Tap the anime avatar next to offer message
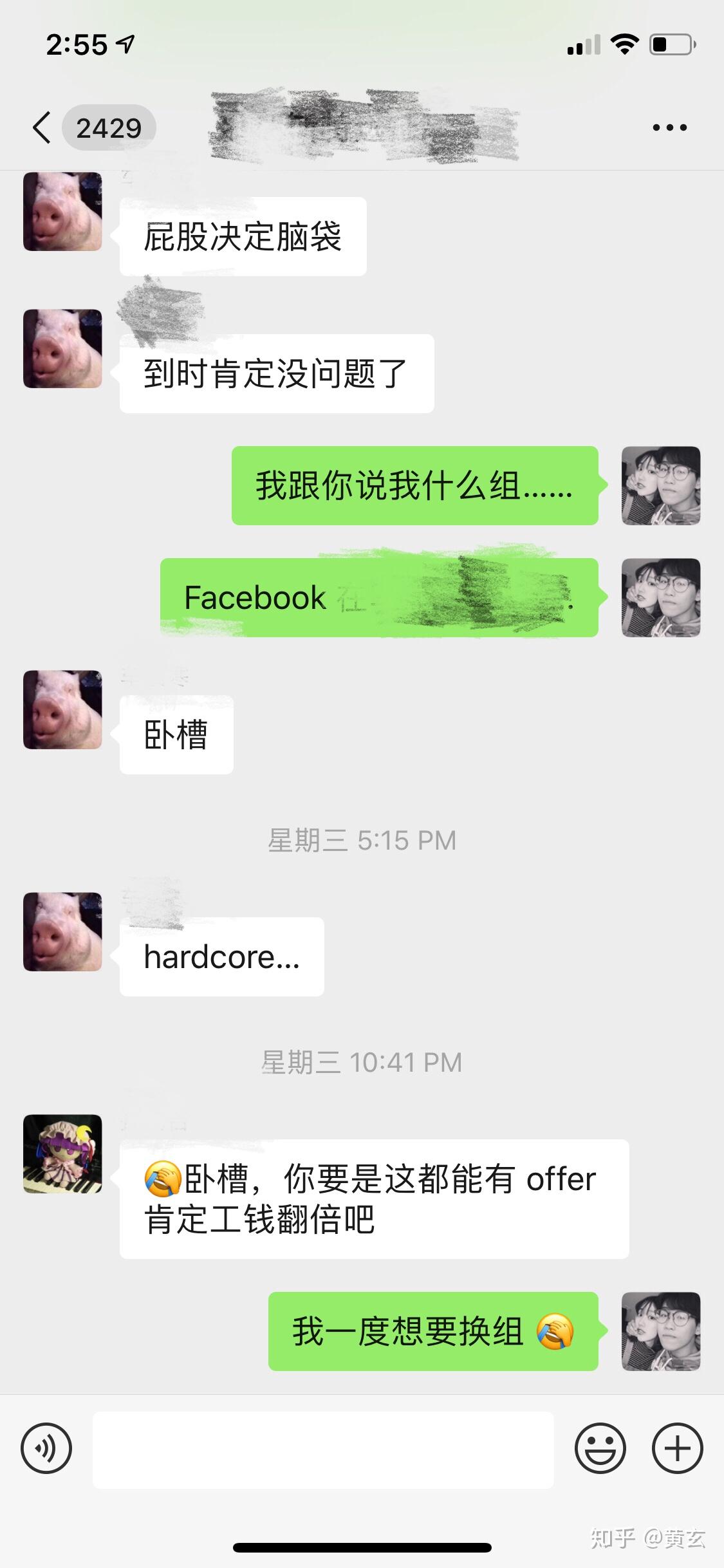Image resolution: width=724 pixels, height=1568 pixels. click(62, 1154)
